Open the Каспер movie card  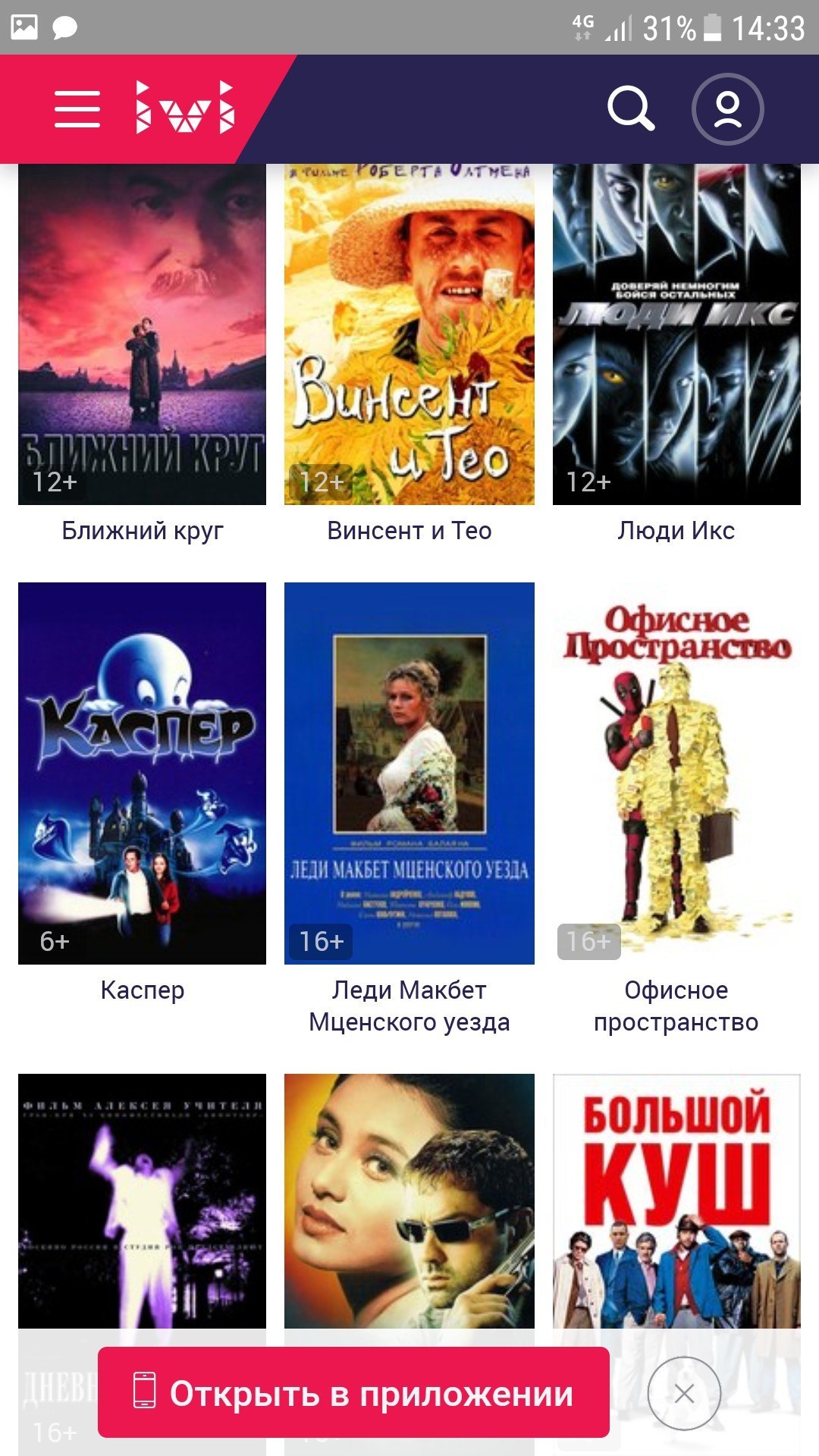coord(142,773)
